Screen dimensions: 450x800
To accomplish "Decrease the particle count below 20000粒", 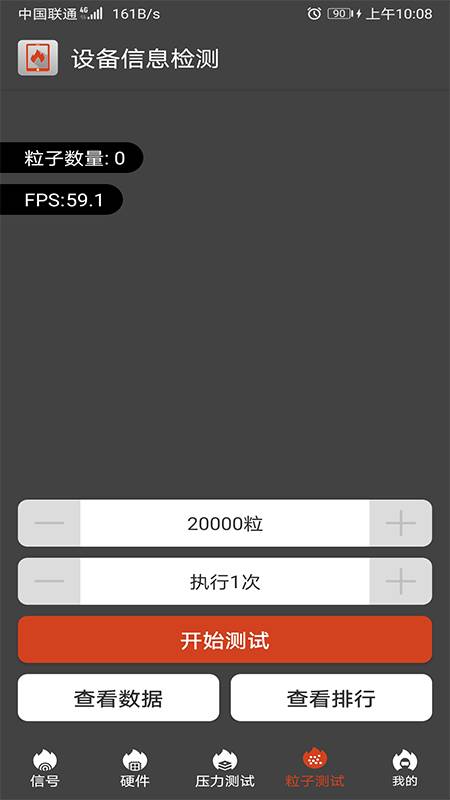I will click(49, 523).
